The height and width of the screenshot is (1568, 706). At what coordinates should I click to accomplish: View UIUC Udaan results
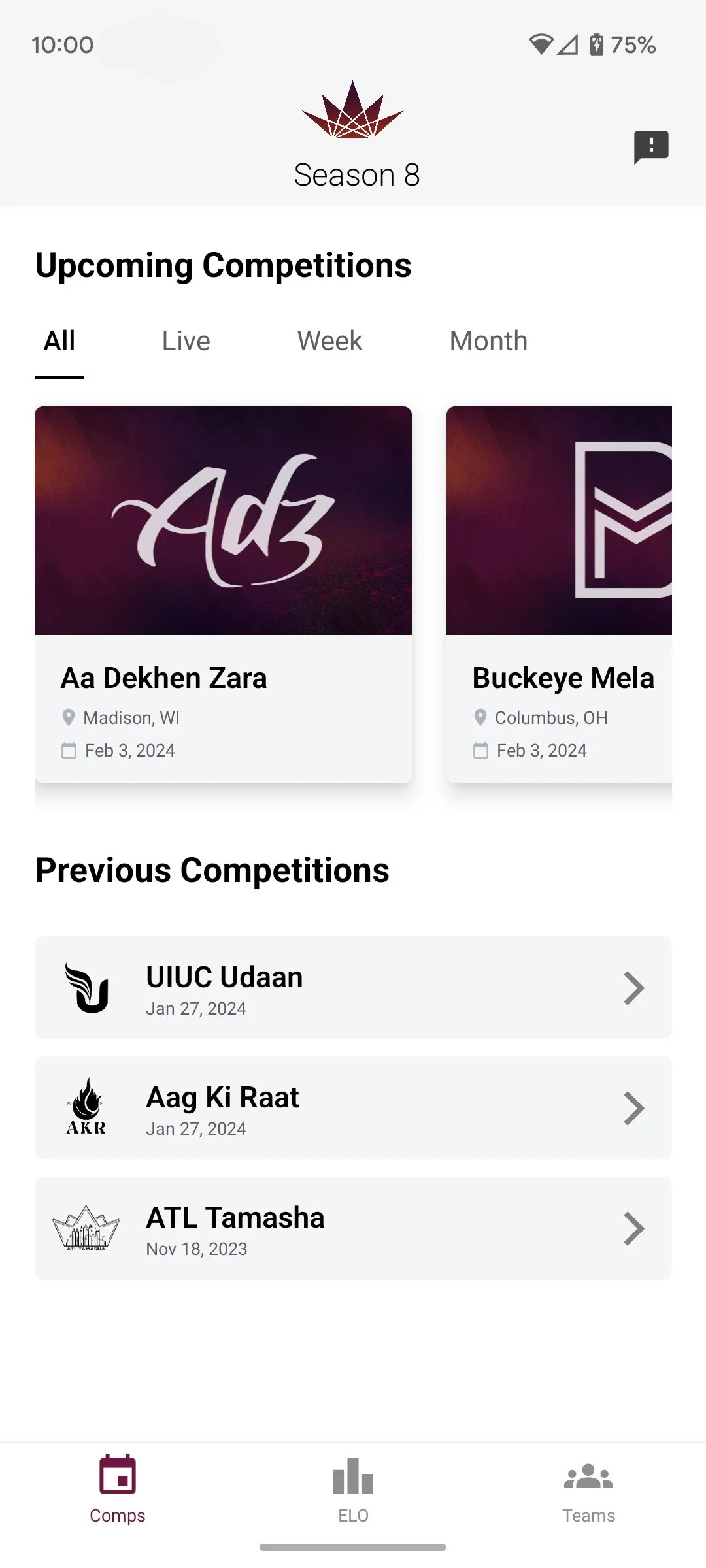click(353, 988)
